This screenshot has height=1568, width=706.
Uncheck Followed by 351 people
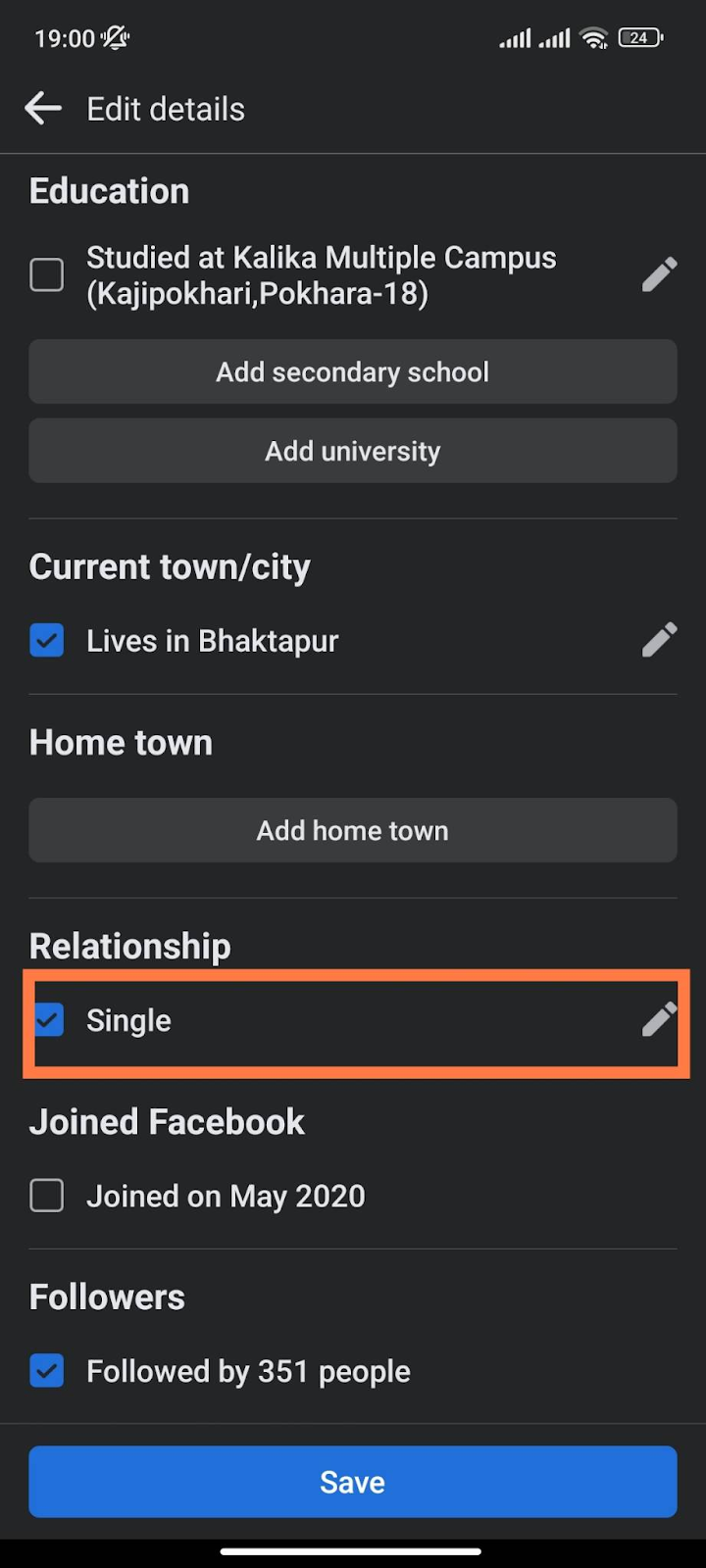[47, 1371]
